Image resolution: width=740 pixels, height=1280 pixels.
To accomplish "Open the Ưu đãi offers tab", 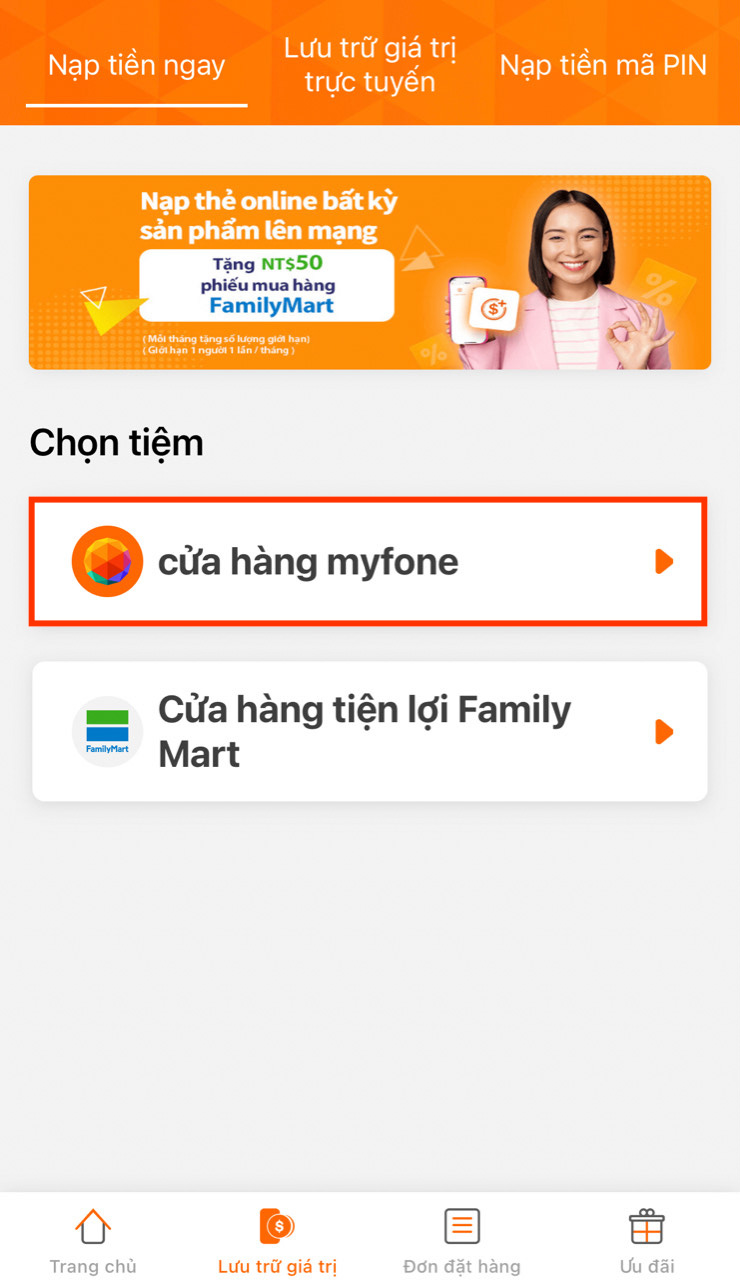I will [646, 1240].
